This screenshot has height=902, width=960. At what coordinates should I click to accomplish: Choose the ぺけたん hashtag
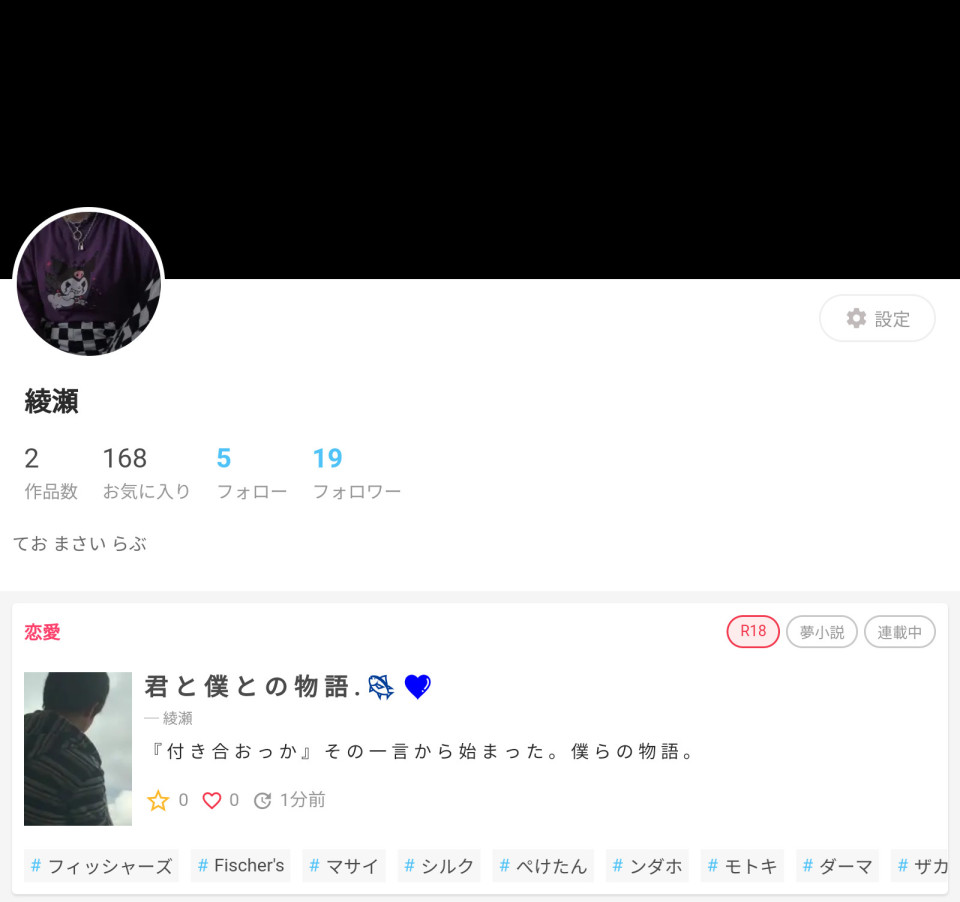tap(543, 866)
